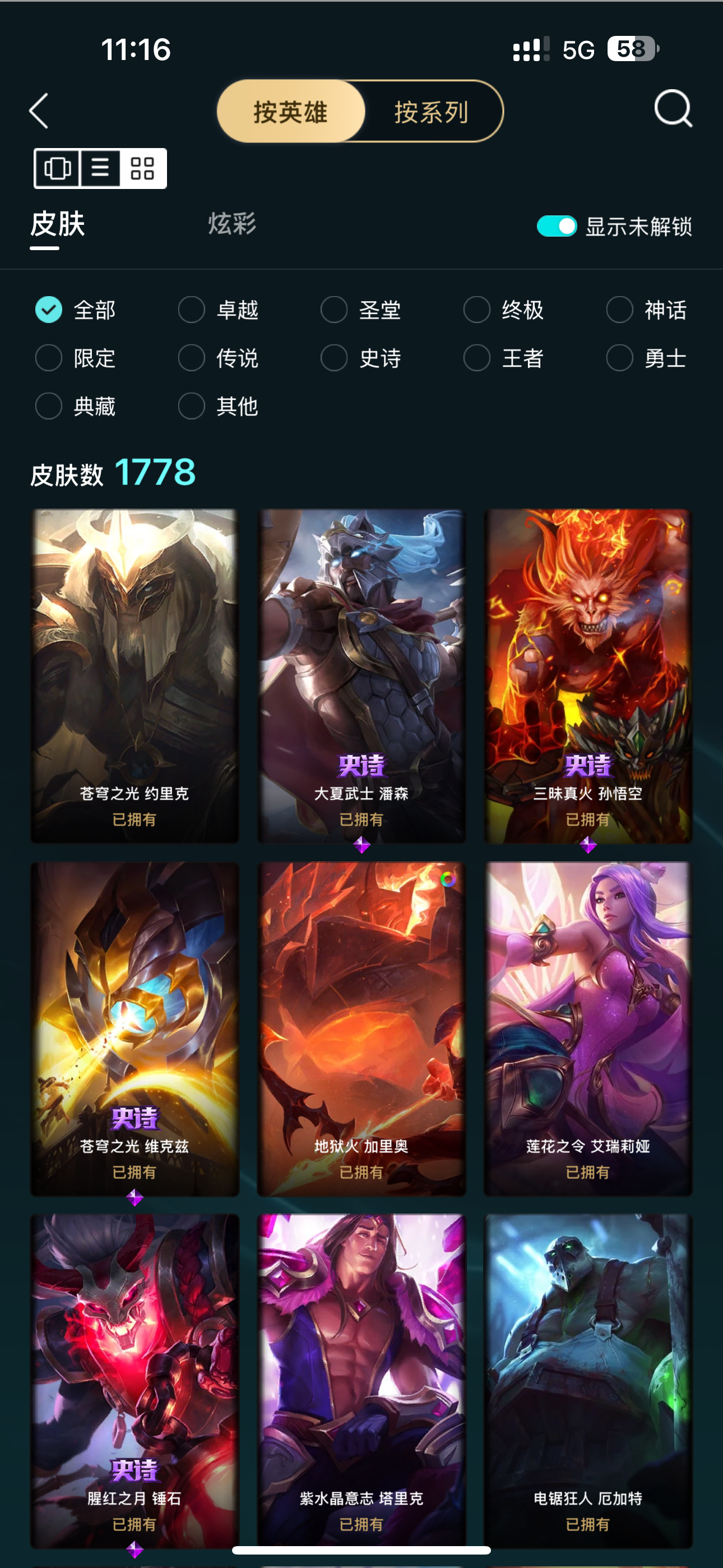
Task: Select the 按英雄 segment
Action: pyautogui.click(x=291, y=112)
